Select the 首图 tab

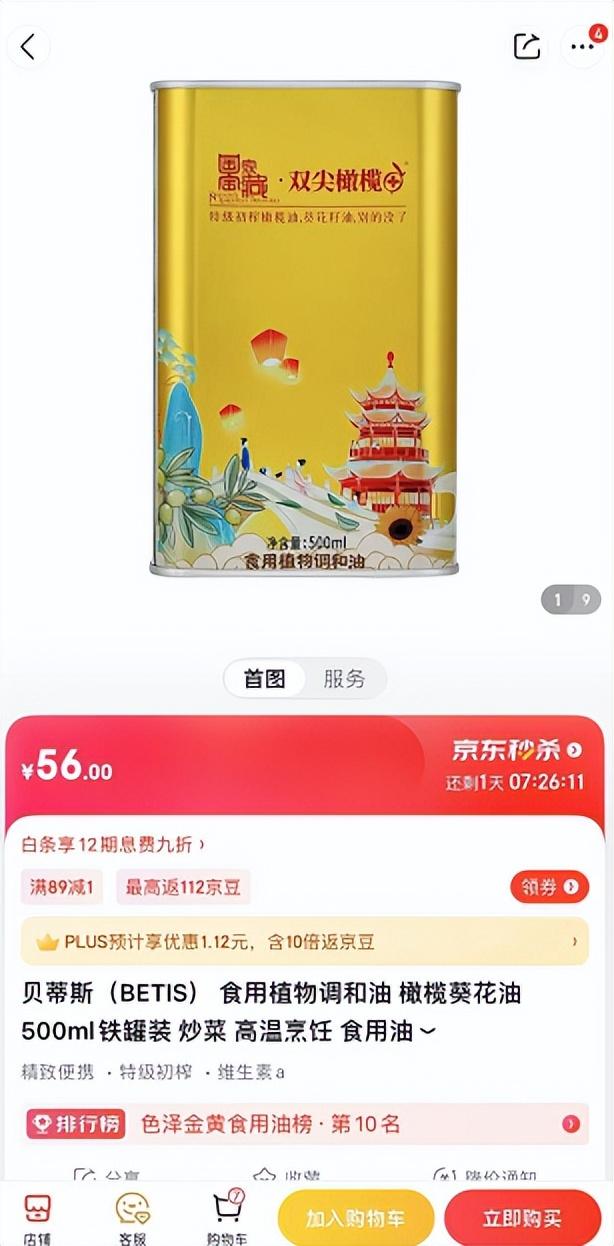(x=265, y=679)
